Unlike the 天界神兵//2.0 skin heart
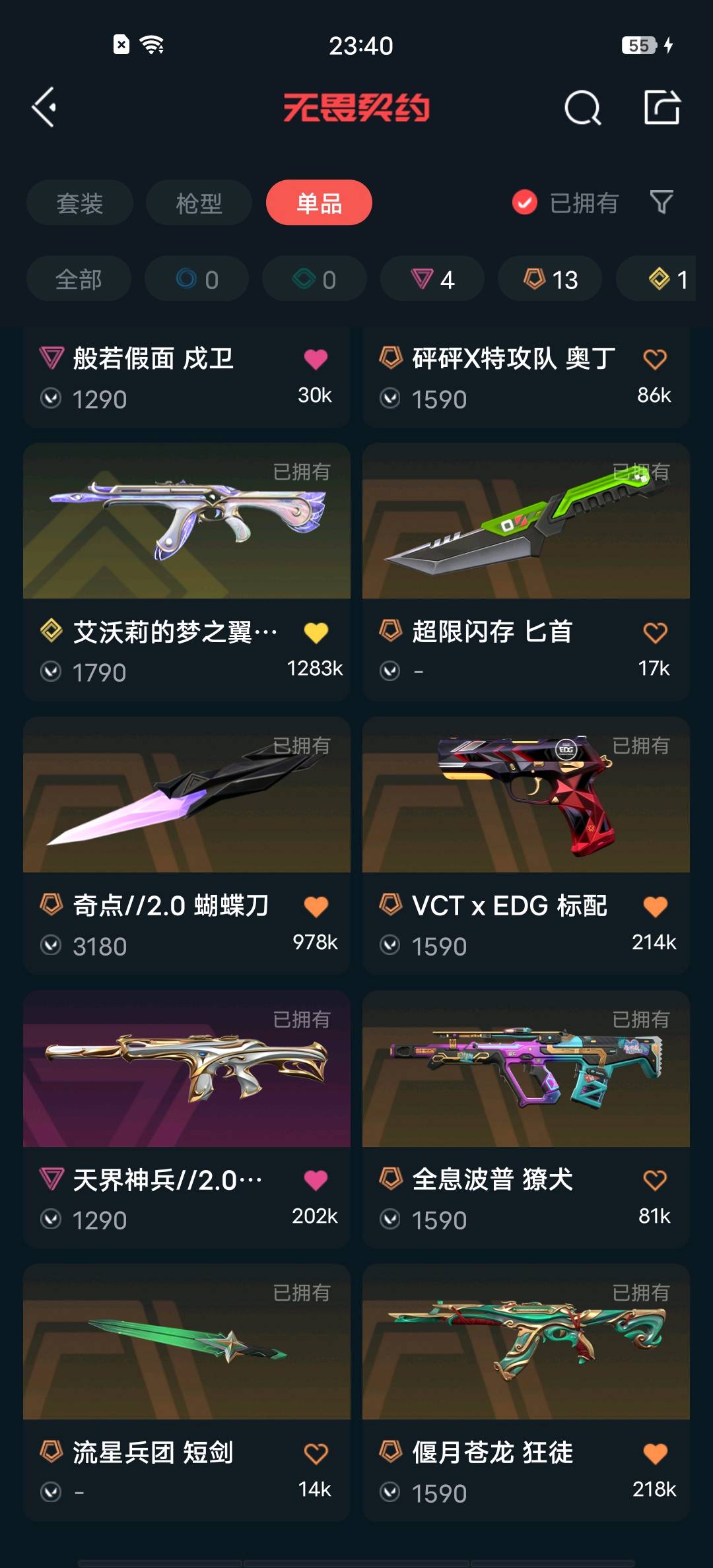Image resolution: width=713 pixels, height=1568 pixels. pyautogui.click(x=316, y=1180)
